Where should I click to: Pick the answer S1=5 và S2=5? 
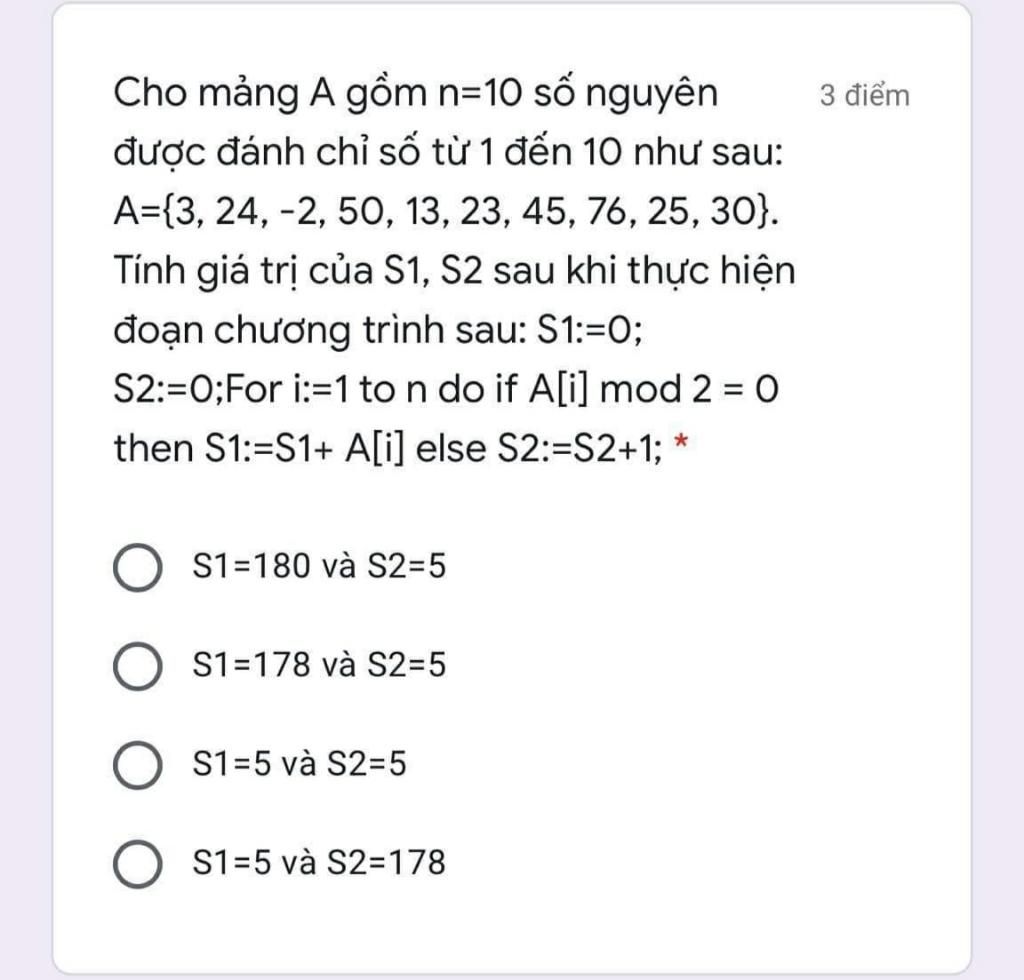tap(138, 765)
